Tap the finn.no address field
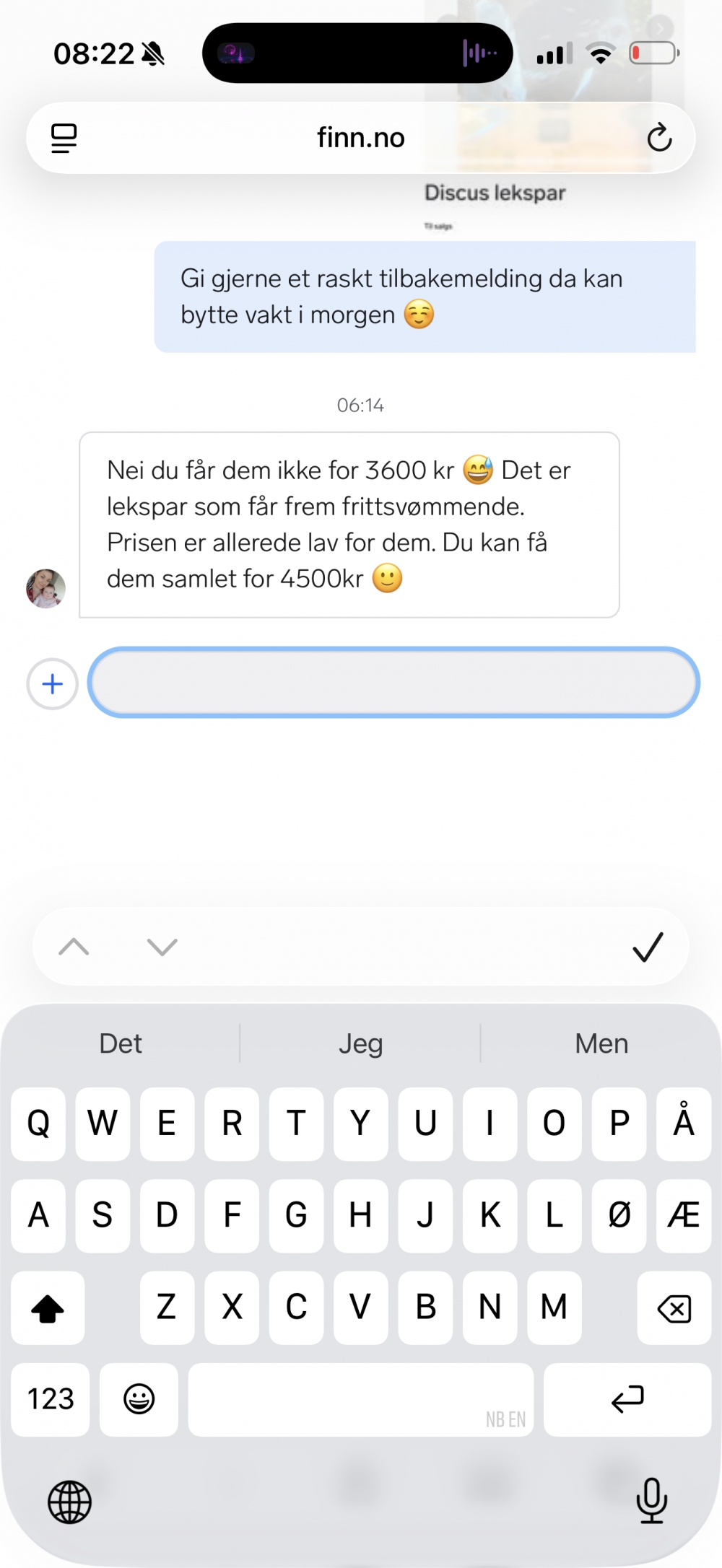 360,138
